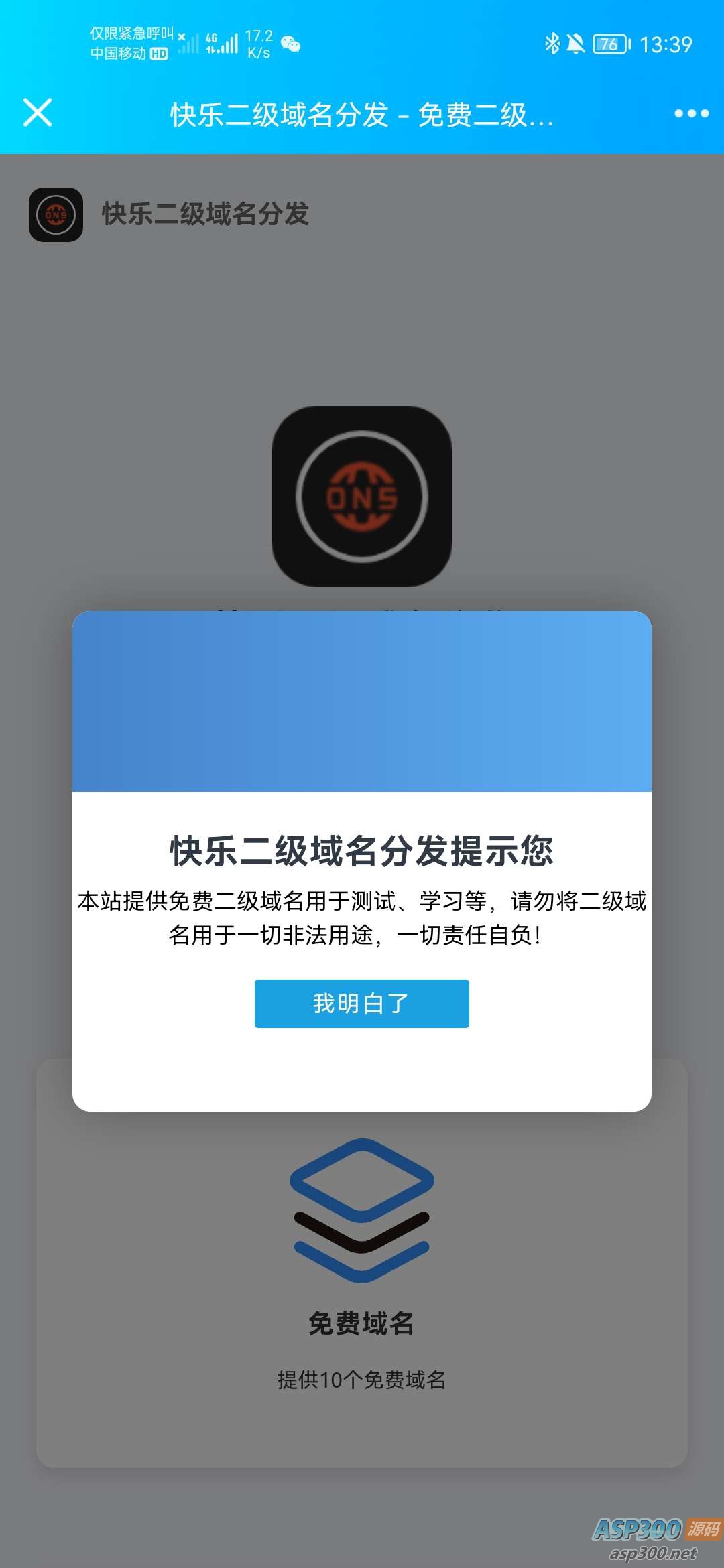The height and width of the screenshot is (1568, 724).
Task: Open the three-dot overflow menu
Action: tap(691, 113)
